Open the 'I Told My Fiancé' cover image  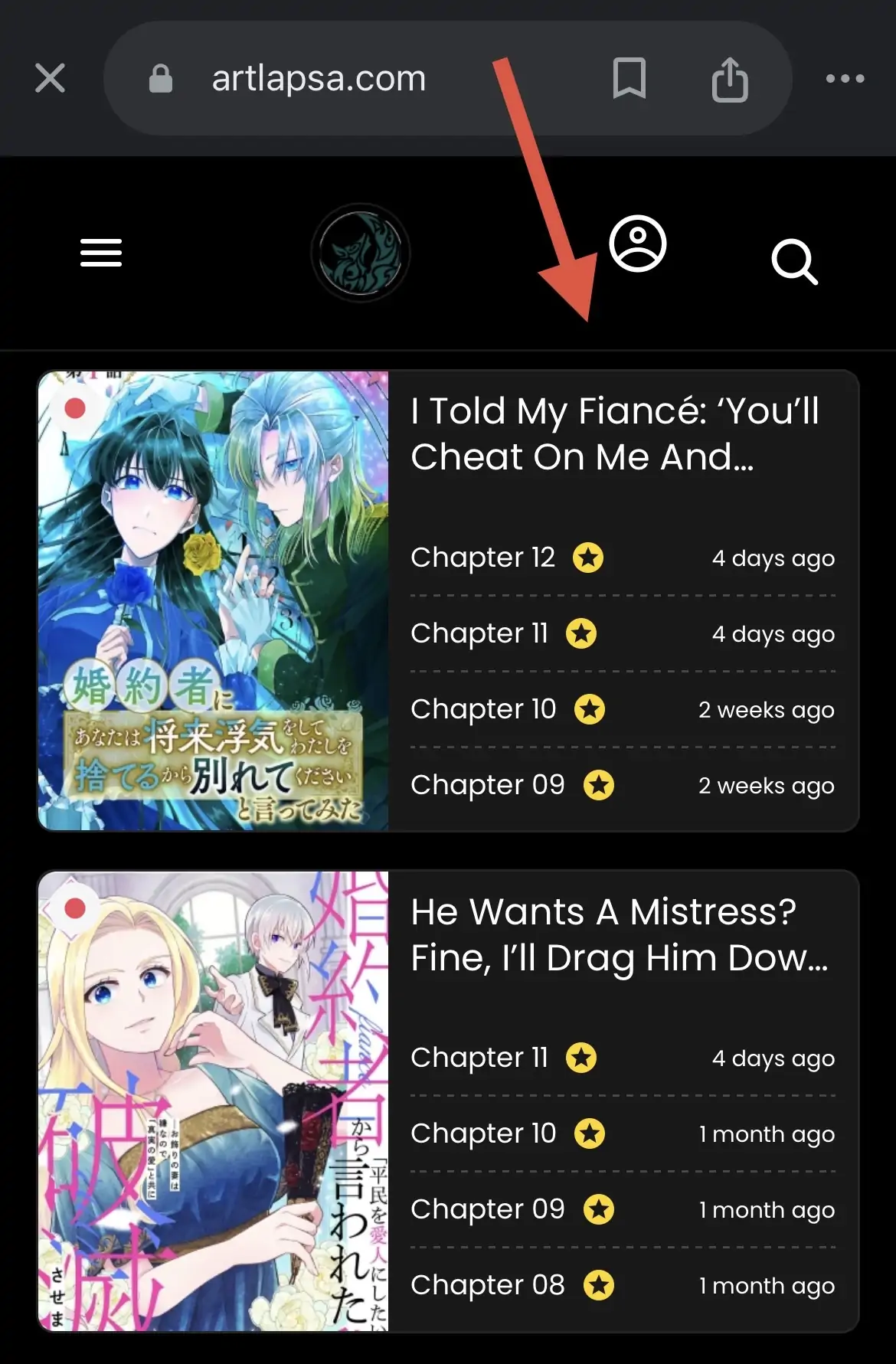(214, 600)
